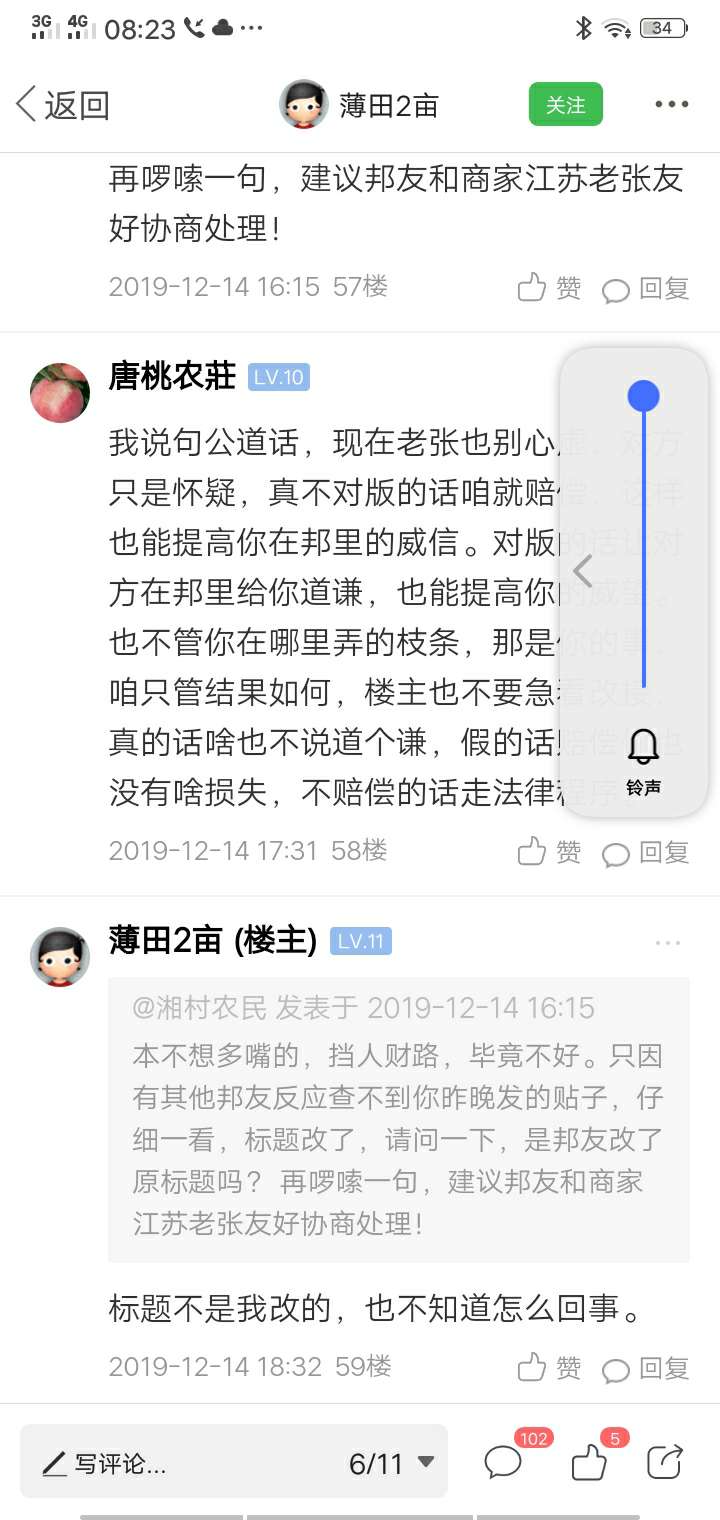Image resolution: width=720 pixels, height=1520 pixels.
Task: Like this post with the thumbs-up
Action: click(589, 1464)
